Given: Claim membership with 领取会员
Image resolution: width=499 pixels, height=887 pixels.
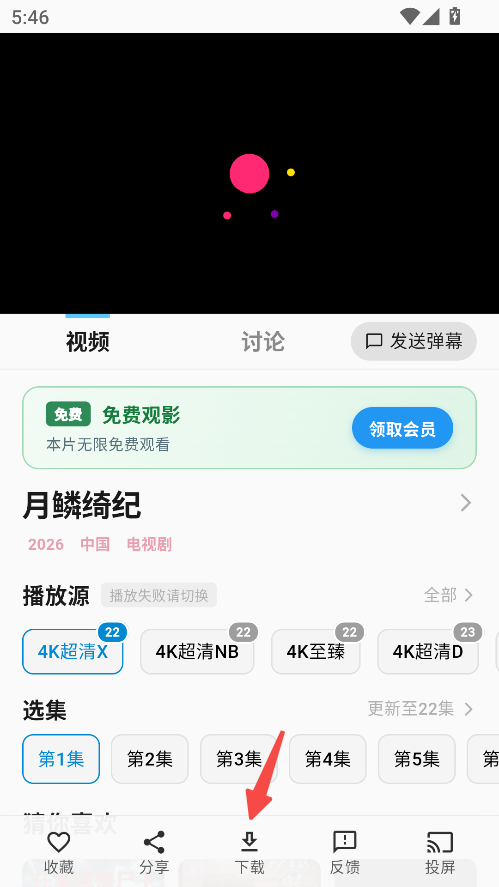Looking at the screenshot, I should coord(402,428).
